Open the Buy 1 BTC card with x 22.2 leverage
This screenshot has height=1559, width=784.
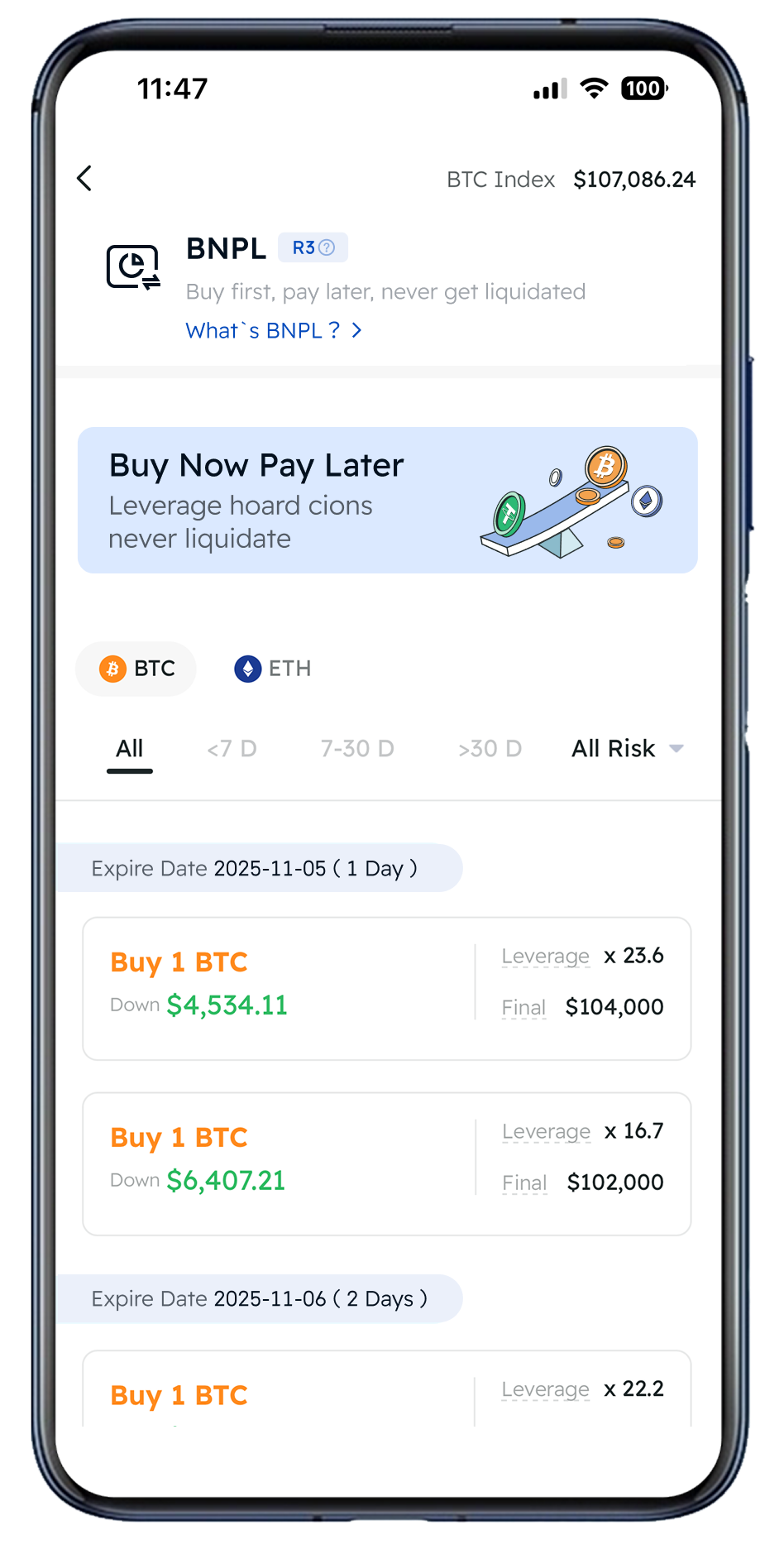[x=387, y=1392]
